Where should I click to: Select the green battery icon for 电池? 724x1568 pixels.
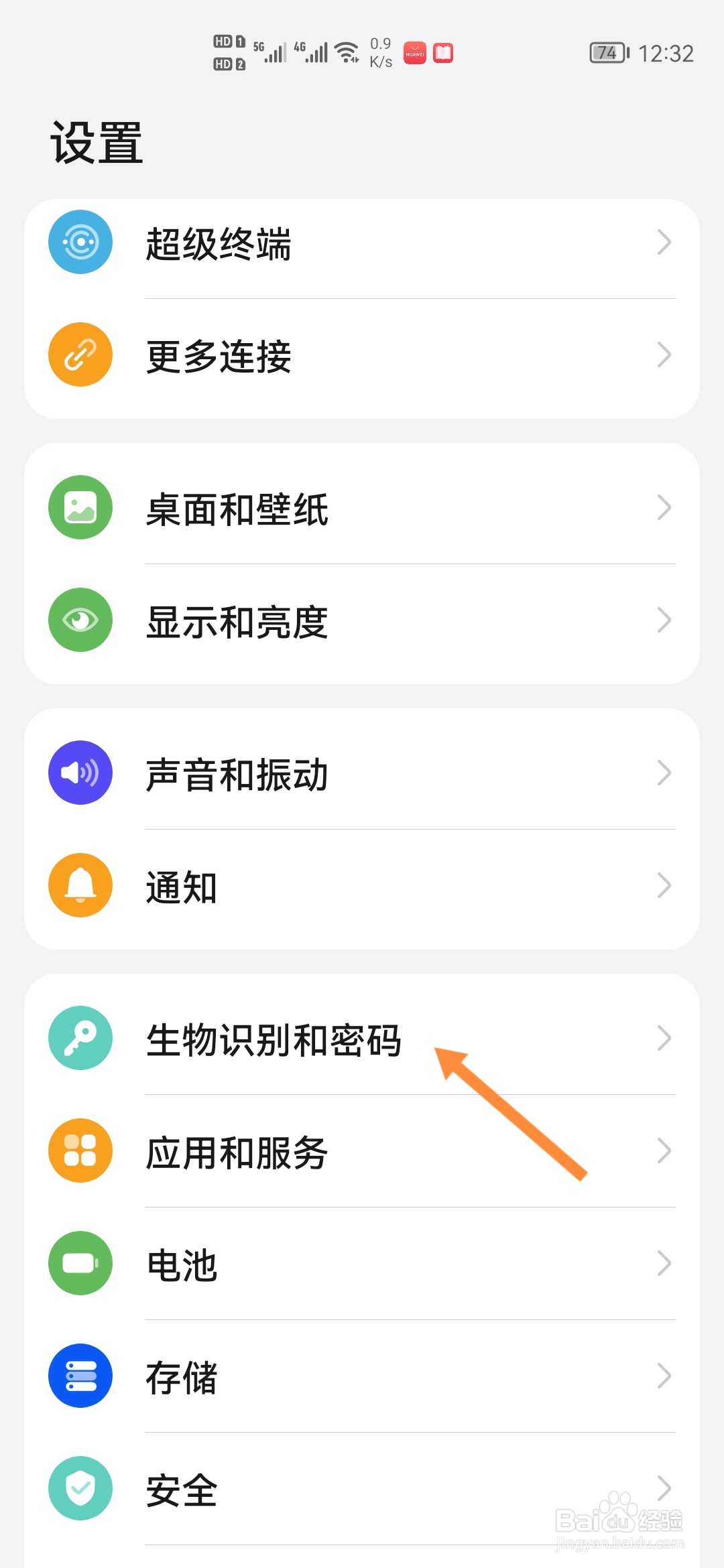coord(80,1264)
